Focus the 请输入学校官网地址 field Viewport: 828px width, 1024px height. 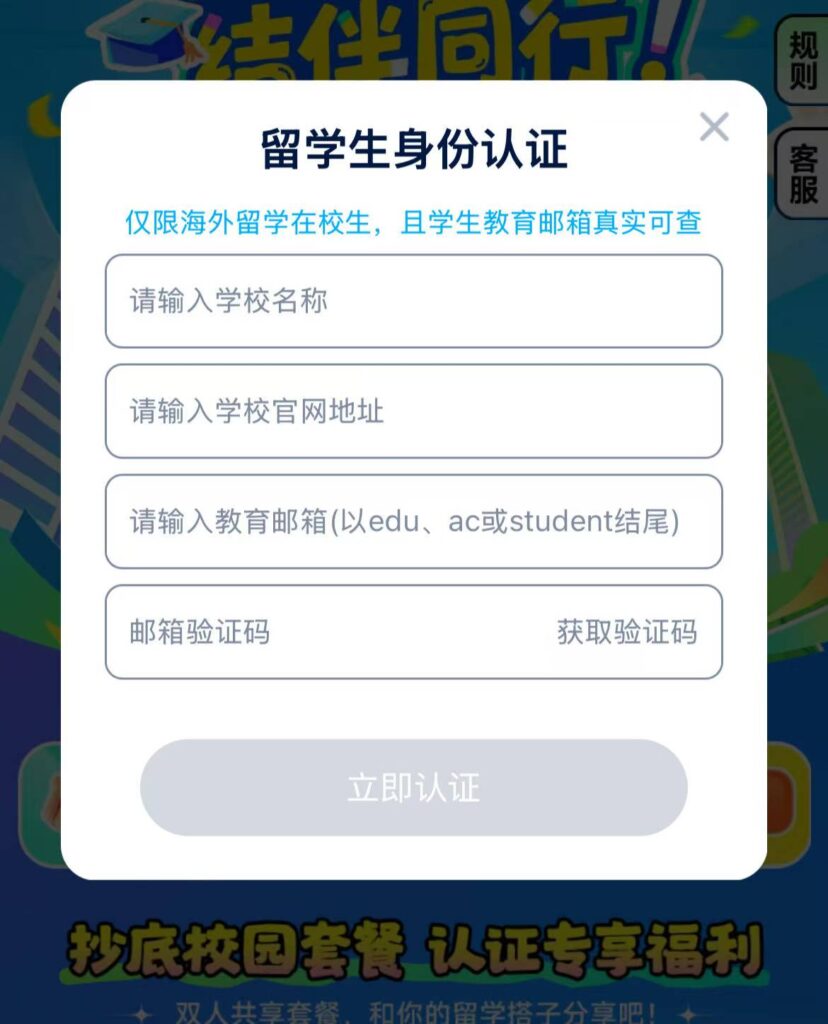pyautogui.click(x=413, y=411)
